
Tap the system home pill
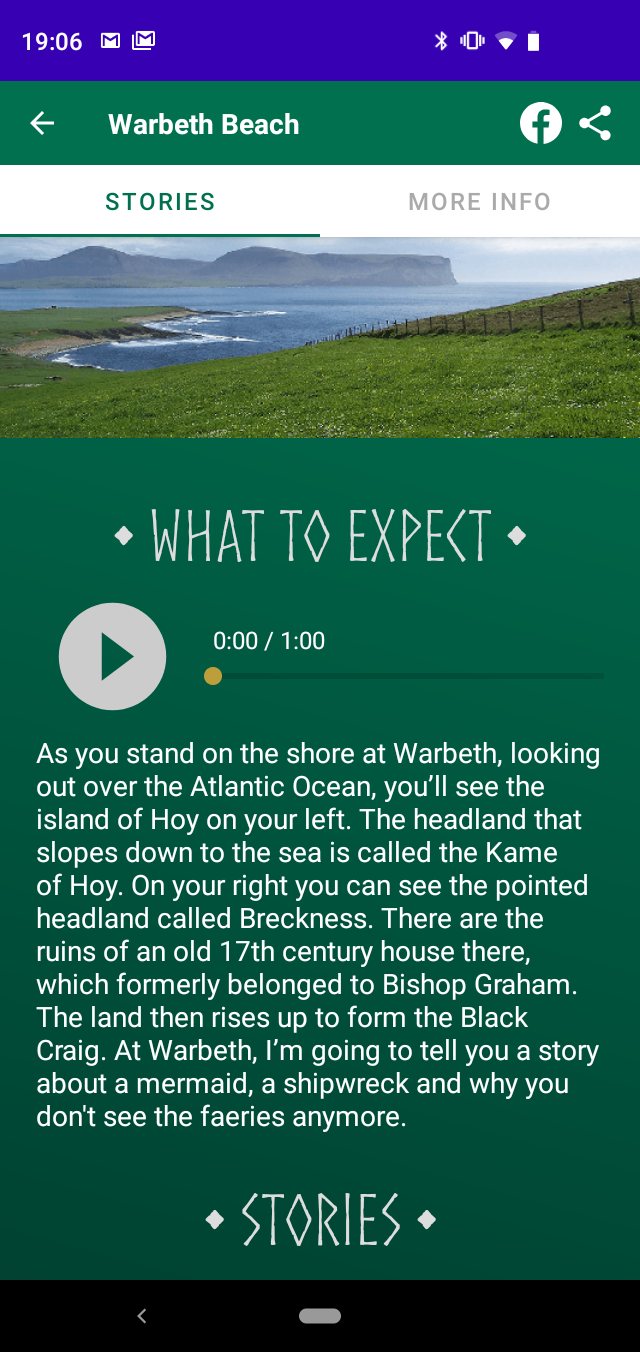click(320, 1316)
